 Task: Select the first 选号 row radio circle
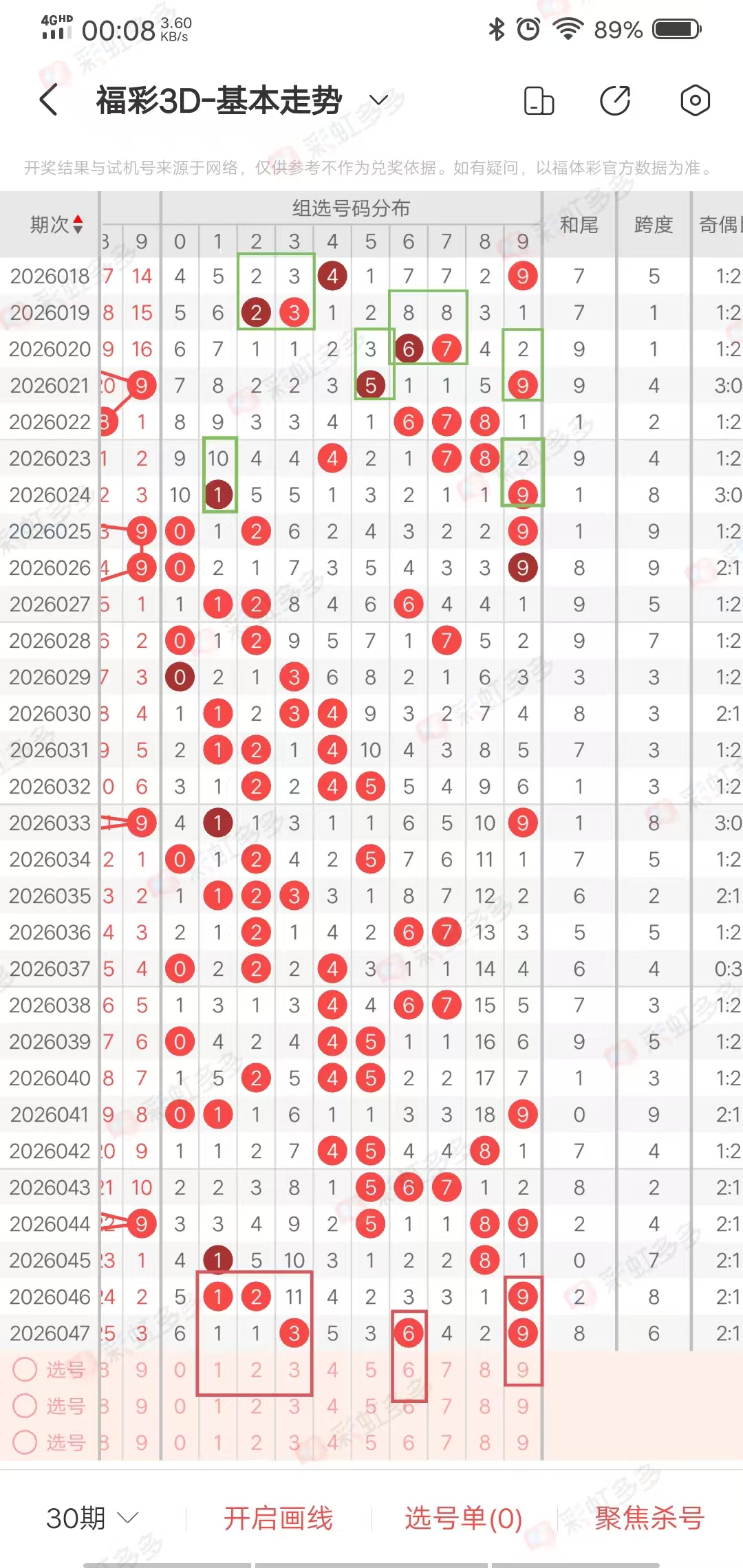[x=25, y=1369]
